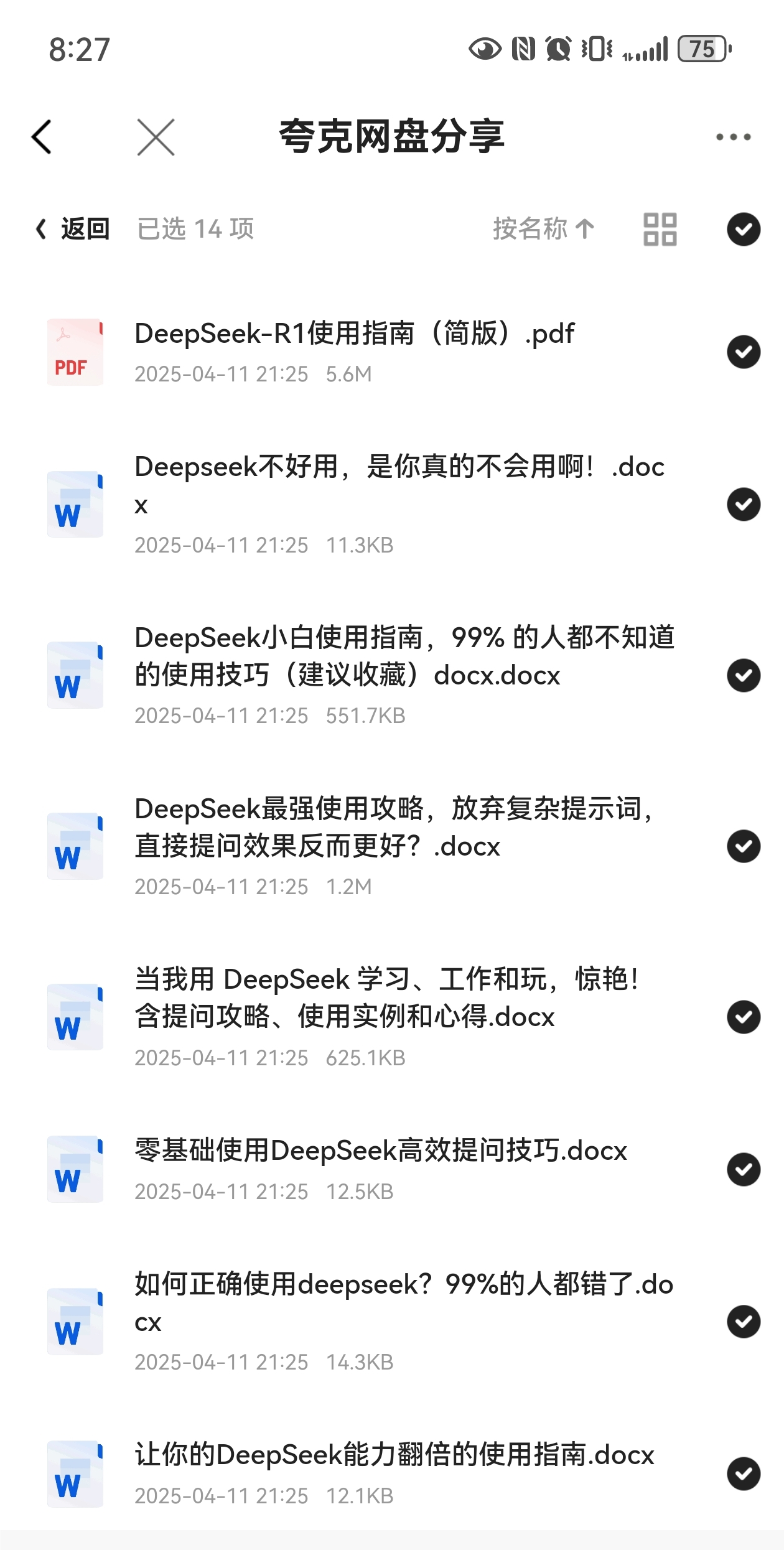The height and width of the screenshot is (1550, 784).
Task: Deselect DeepSeek小白使用指南 document
Action: coord(744,675)
